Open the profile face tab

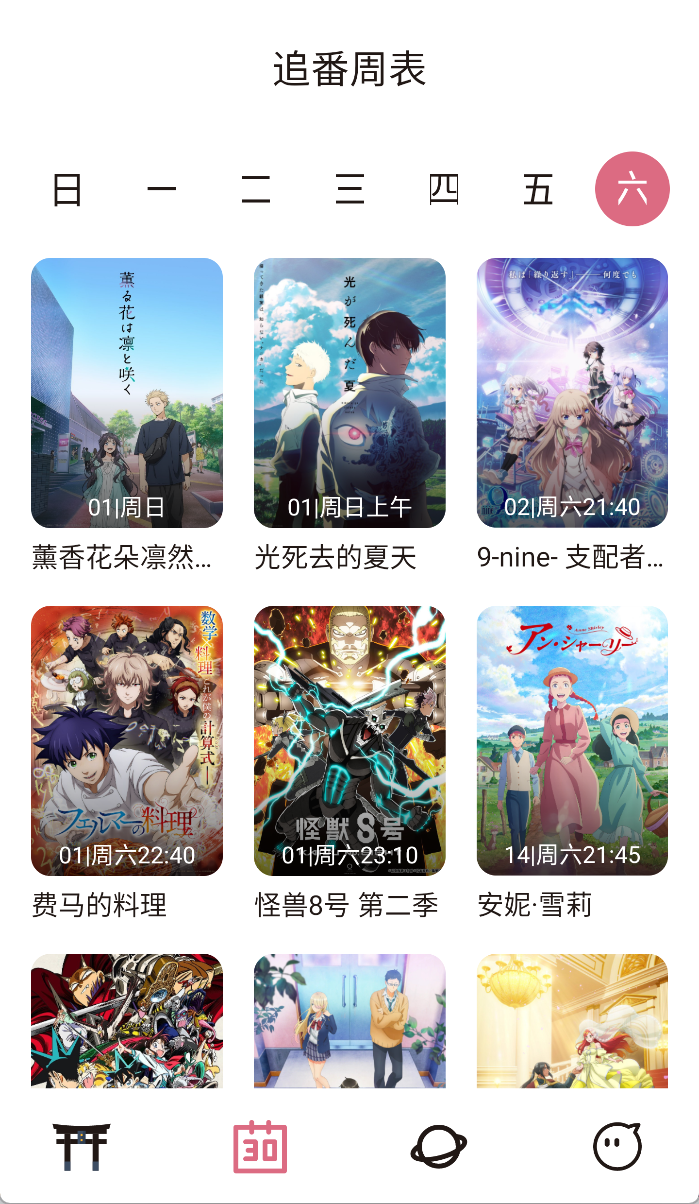click(x=616, y=1146)
